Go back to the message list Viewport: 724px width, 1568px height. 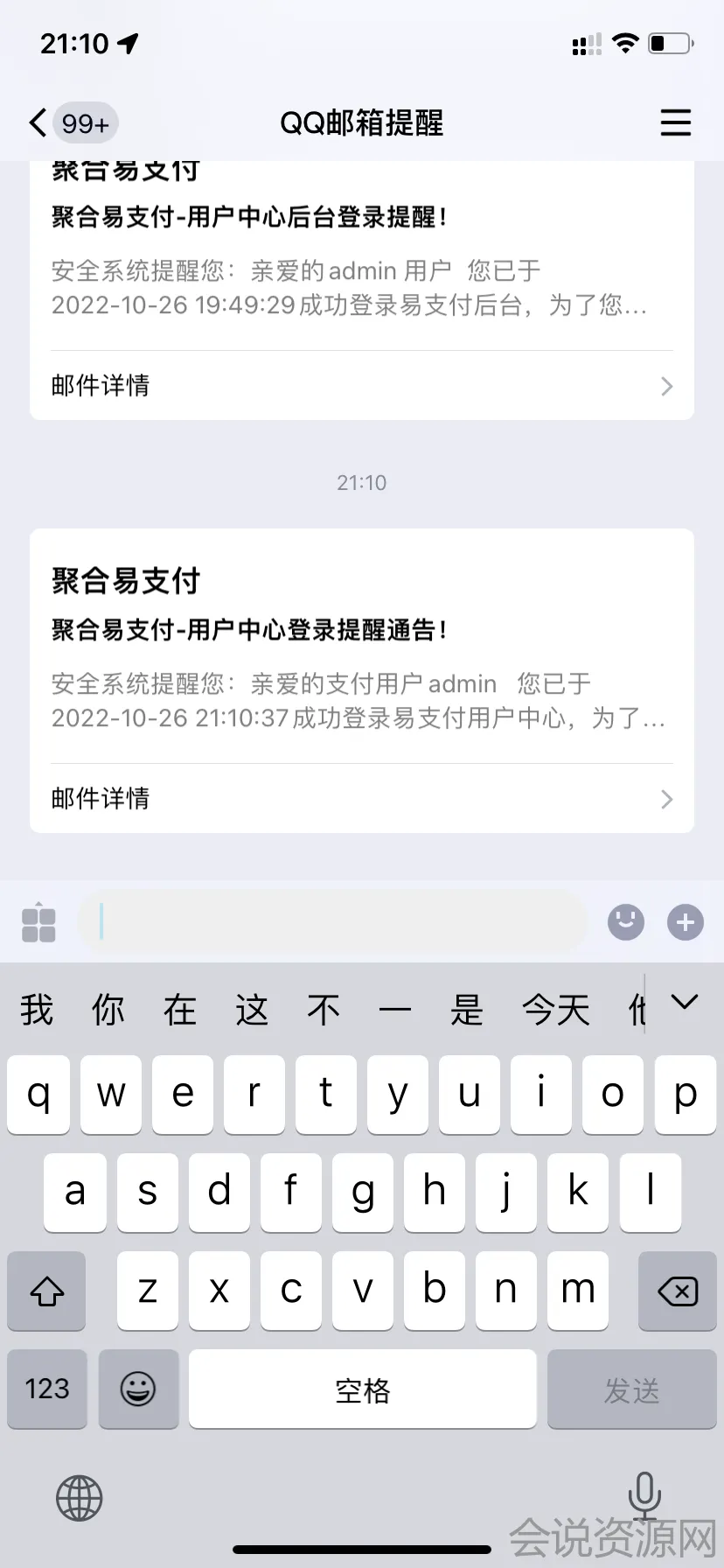[x=38, y=122]
